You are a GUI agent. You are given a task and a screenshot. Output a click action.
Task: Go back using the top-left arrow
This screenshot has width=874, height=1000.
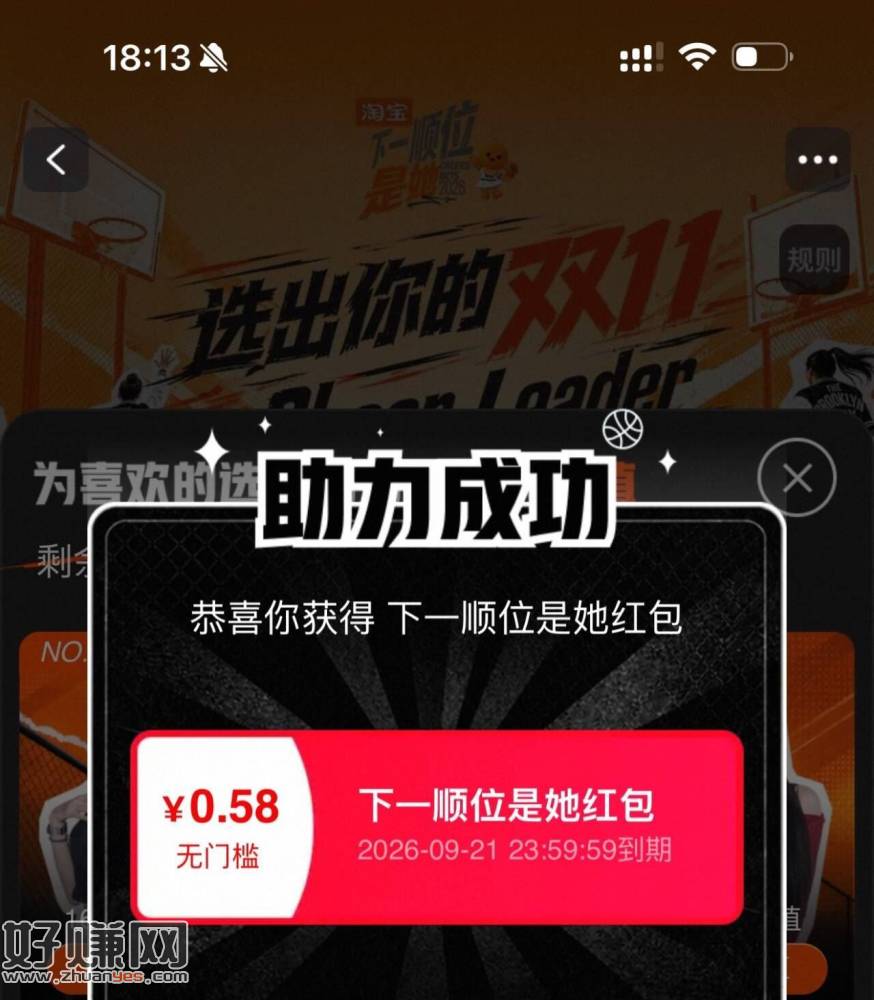56,159
